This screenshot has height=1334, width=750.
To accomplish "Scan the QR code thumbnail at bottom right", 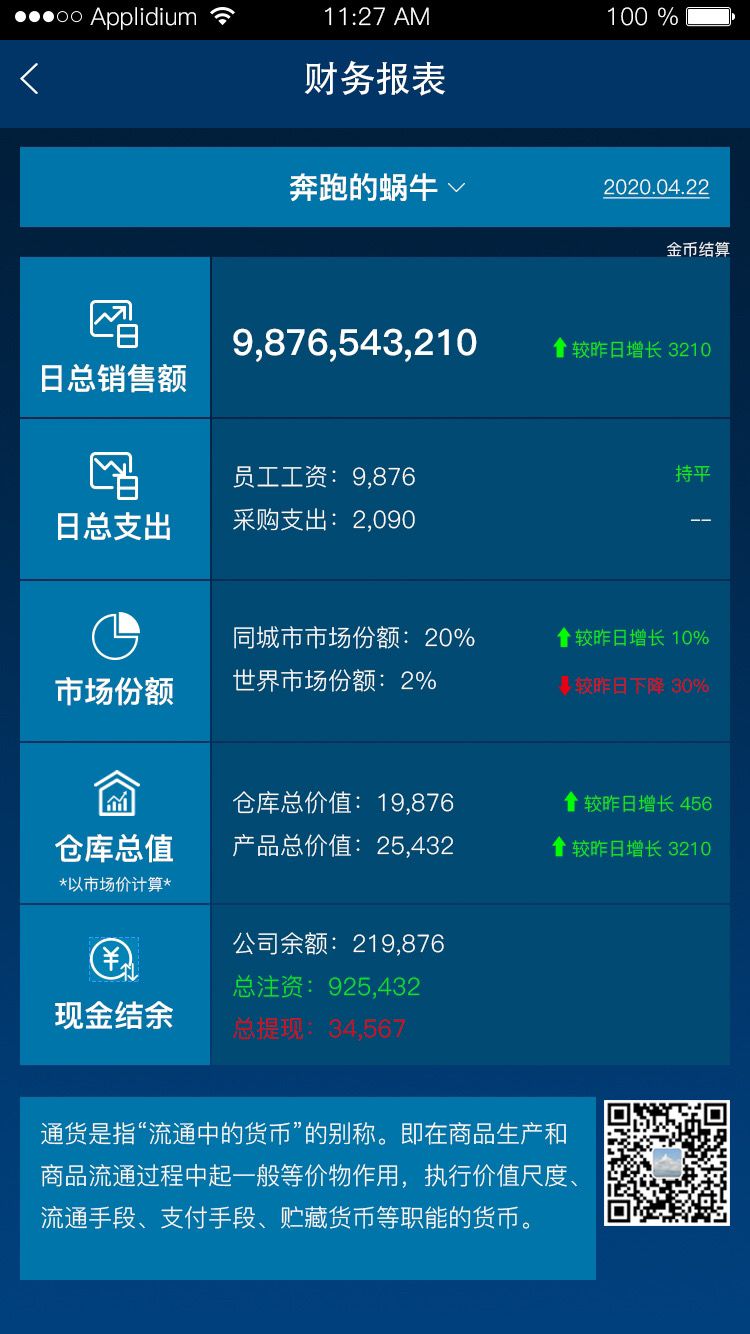I will (x=666, y=1162).
